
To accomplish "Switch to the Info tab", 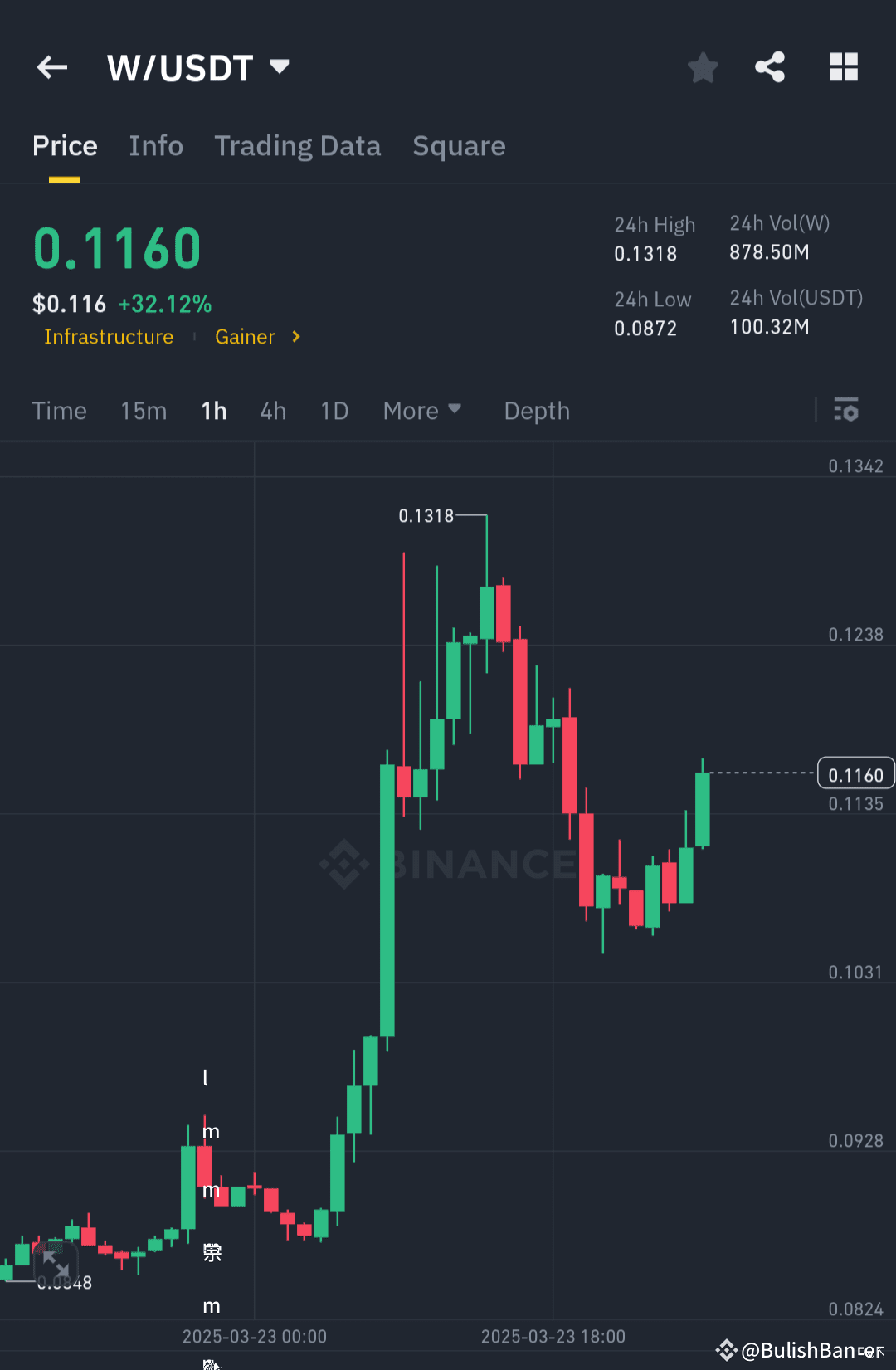I will click(156, 146).
